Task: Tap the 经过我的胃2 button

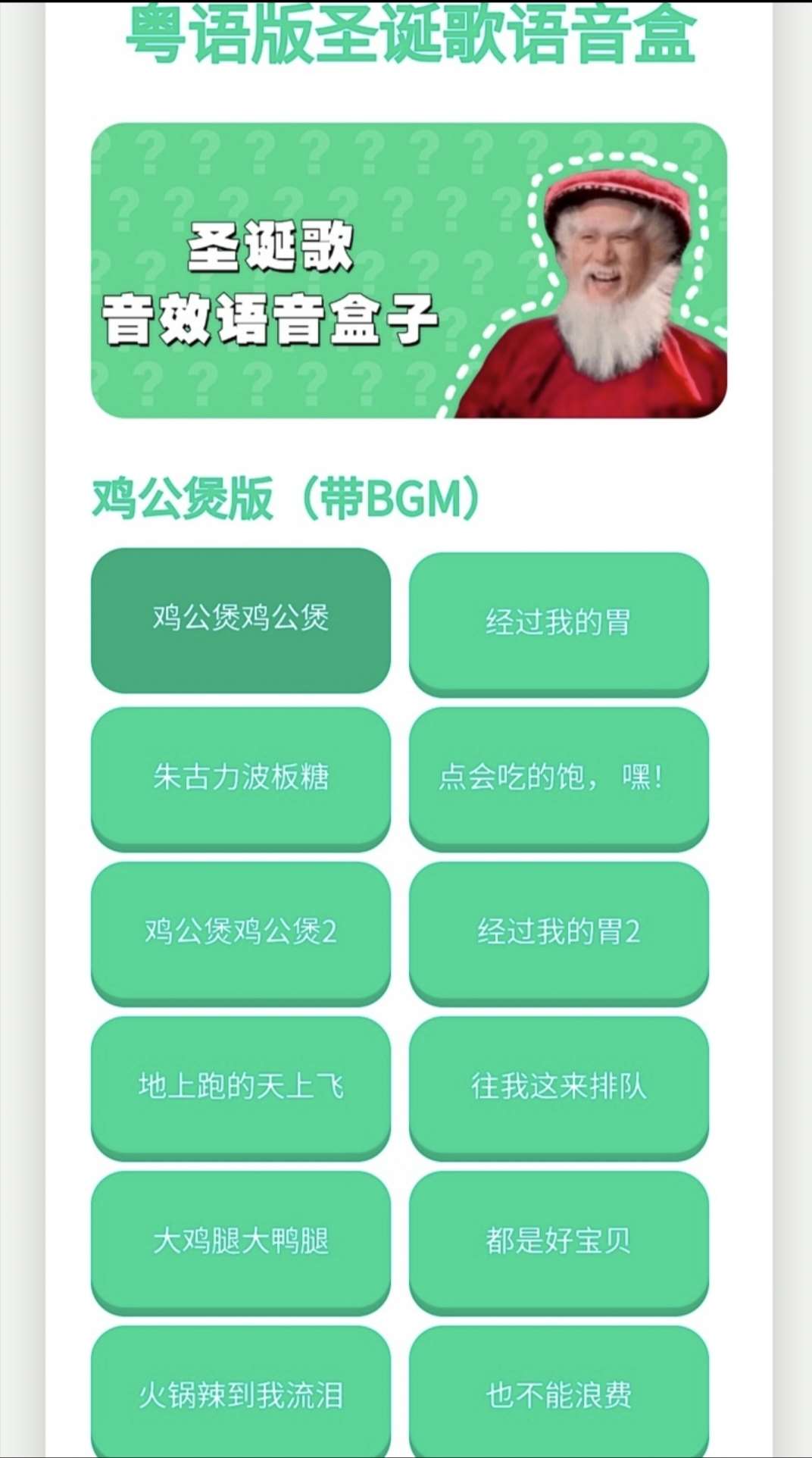Action: click(x=558, y=931)
